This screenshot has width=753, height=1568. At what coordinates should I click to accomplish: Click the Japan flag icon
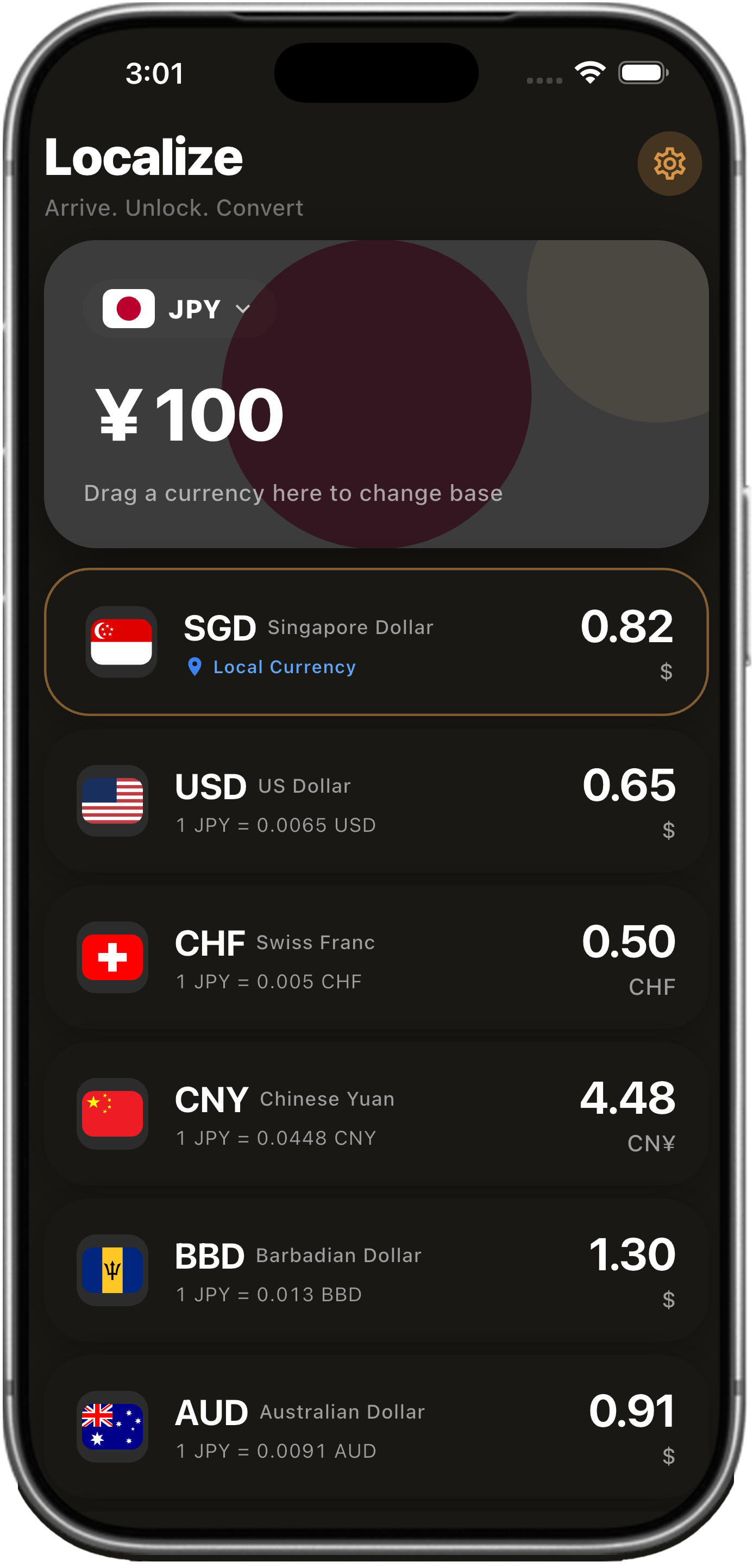tap(130, 309)
